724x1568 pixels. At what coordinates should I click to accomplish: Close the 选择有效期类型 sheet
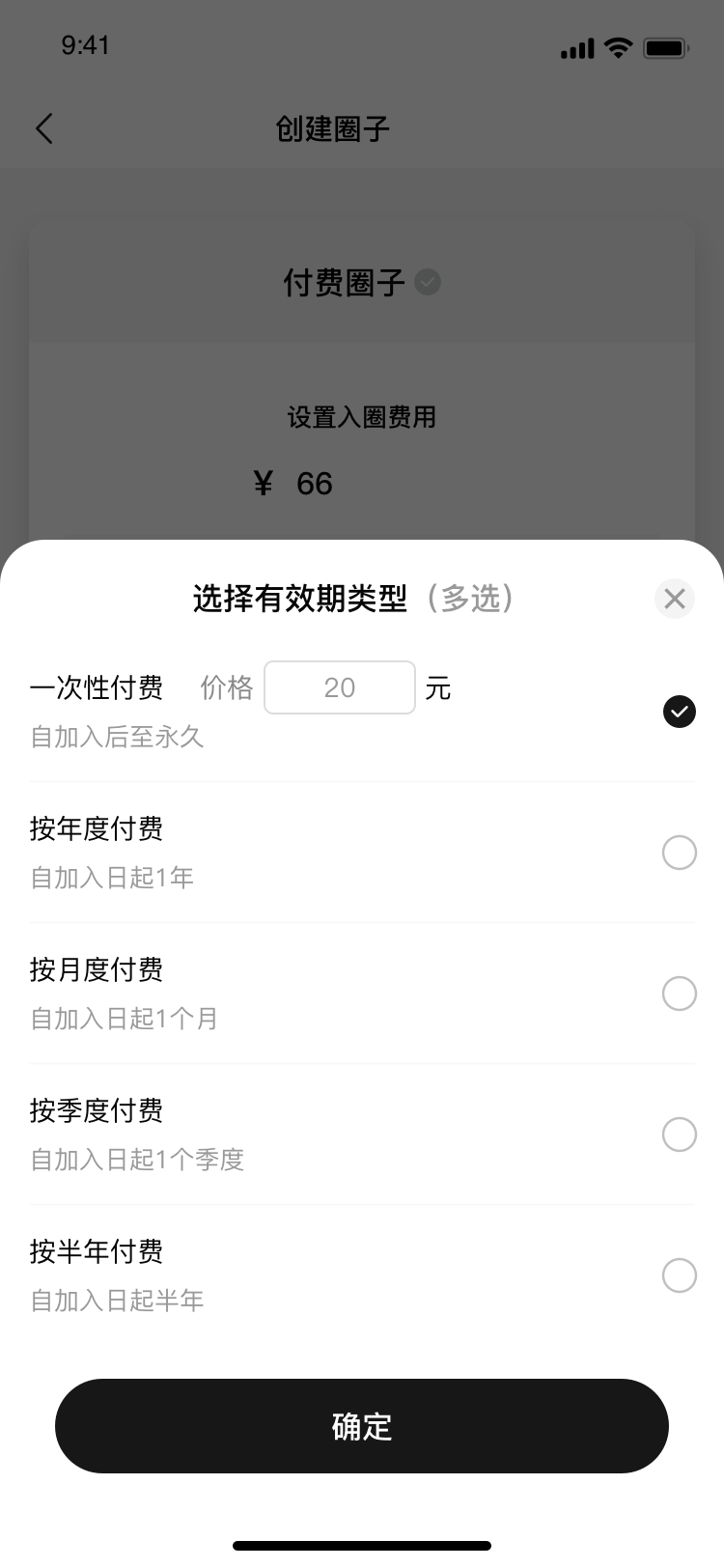pyautogui.click(x=675, y=599)
